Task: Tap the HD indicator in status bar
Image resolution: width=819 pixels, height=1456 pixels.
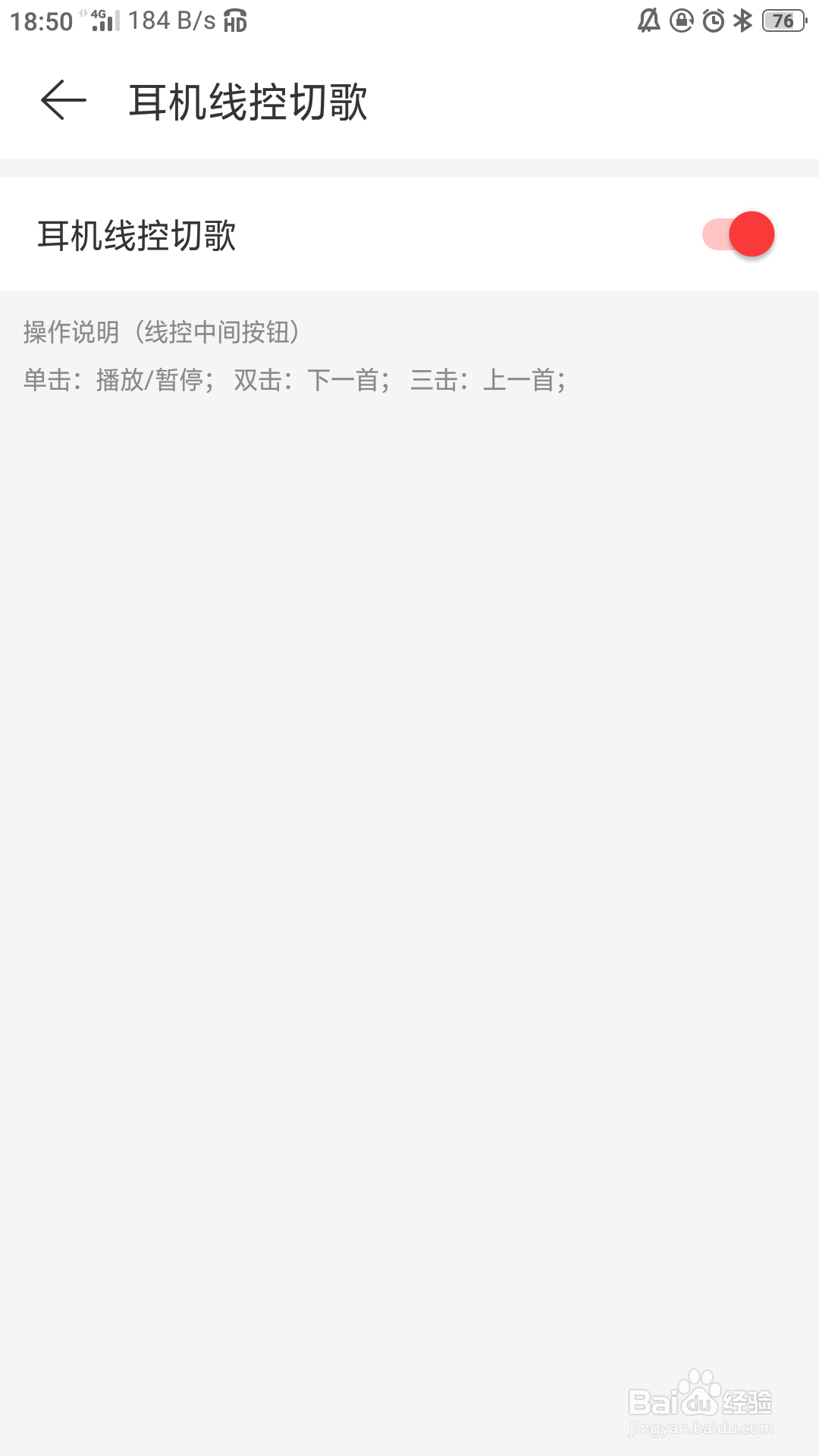Action: point(236,23)
